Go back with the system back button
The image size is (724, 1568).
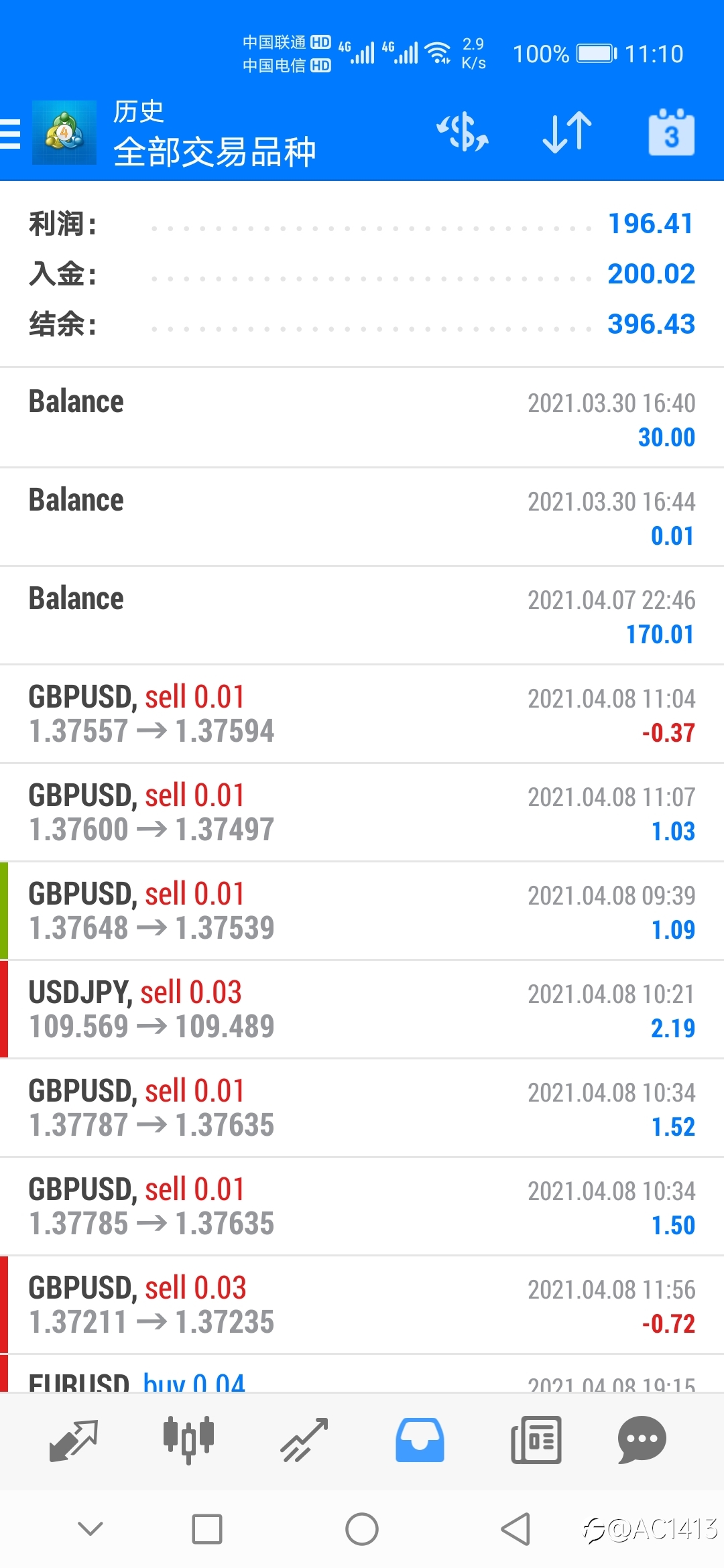click(x=516, y=1529)
